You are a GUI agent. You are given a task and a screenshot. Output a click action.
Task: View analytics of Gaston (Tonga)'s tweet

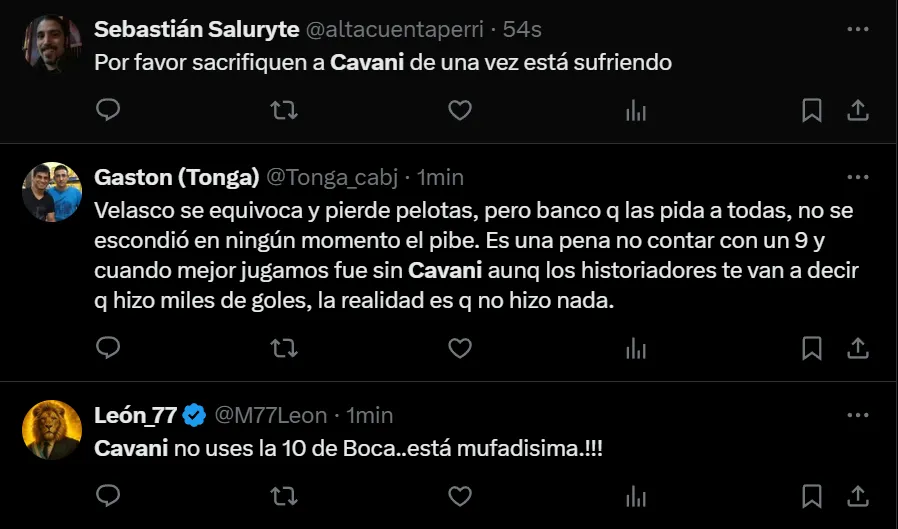635,347
